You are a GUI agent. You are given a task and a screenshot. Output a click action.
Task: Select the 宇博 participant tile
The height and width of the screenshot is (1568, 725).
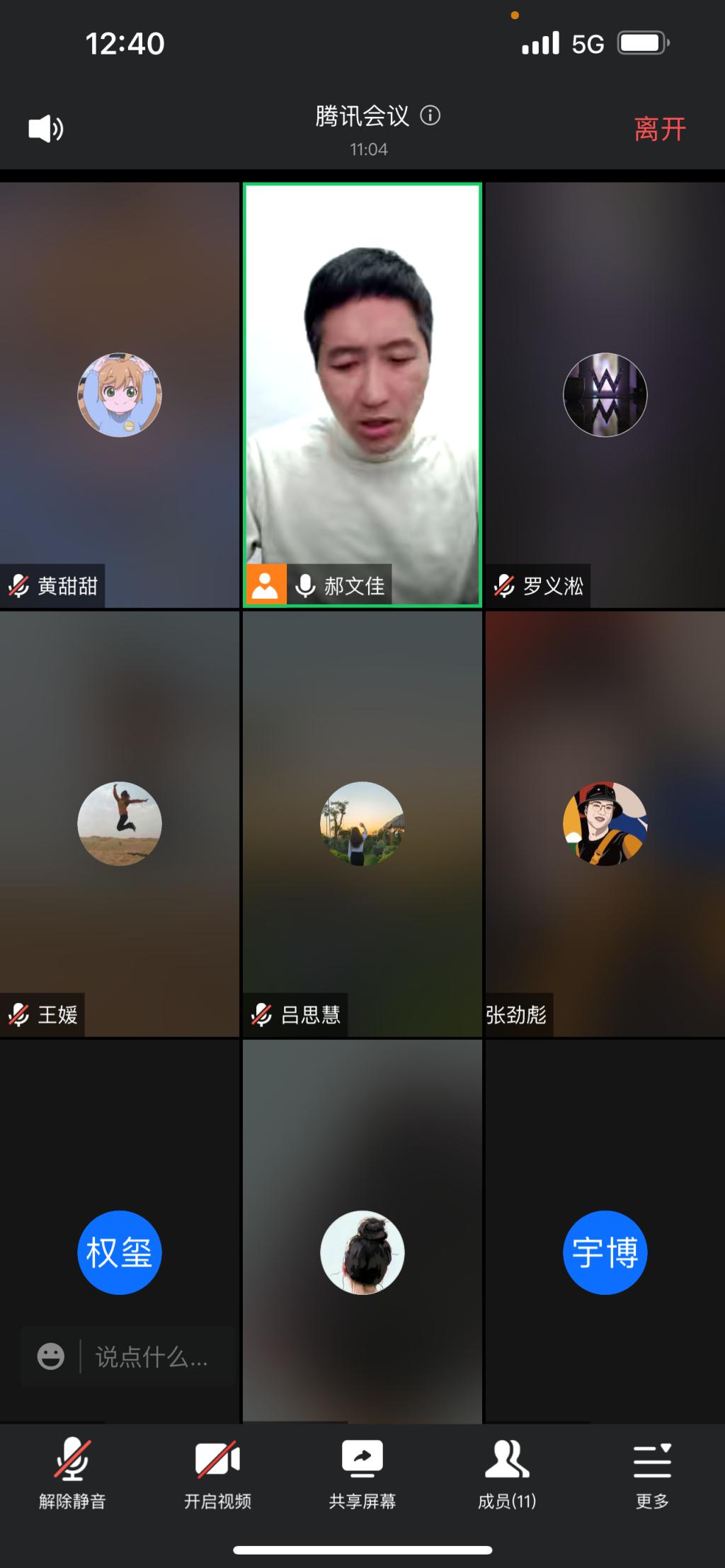click(x=605, y=1252)
